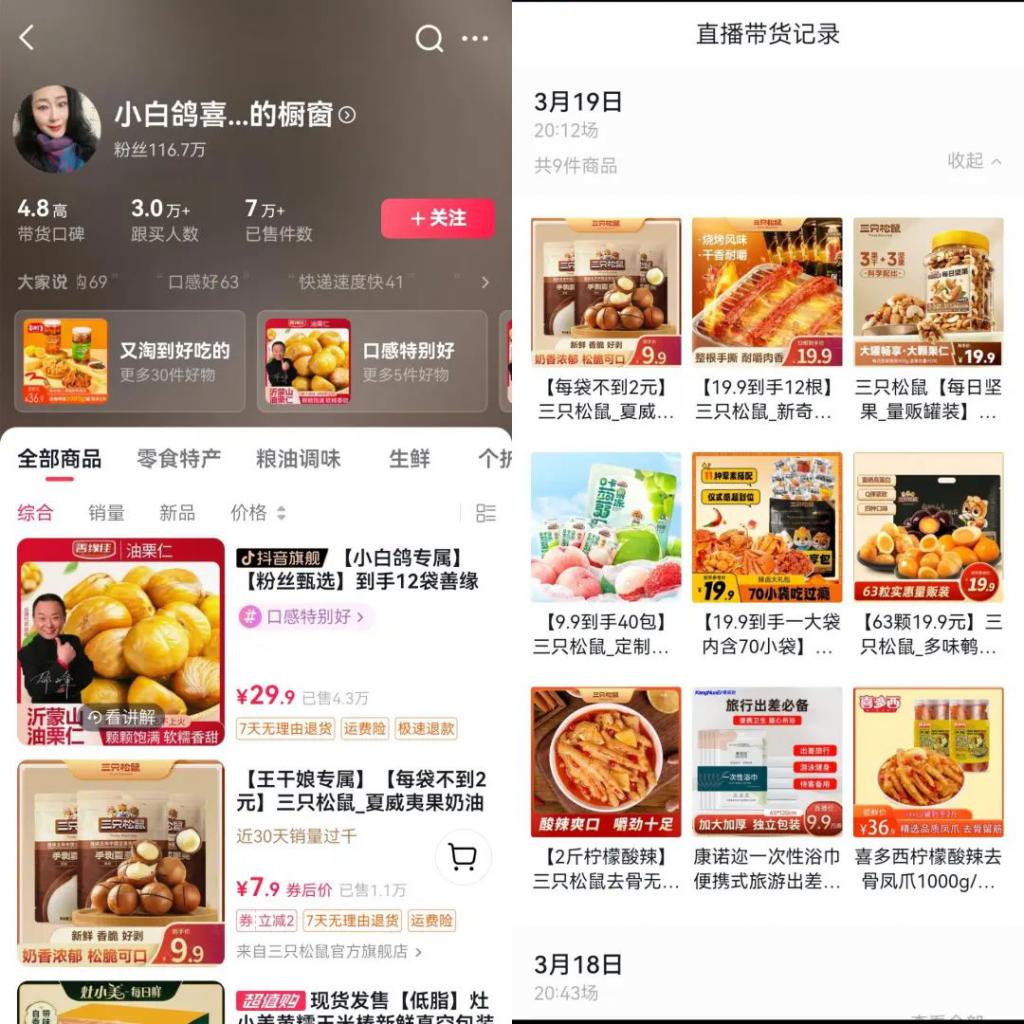Go back with the top-left arrow
Image resolution: width=1024 pixels, height=1024 pixels.
pos(27,38)
